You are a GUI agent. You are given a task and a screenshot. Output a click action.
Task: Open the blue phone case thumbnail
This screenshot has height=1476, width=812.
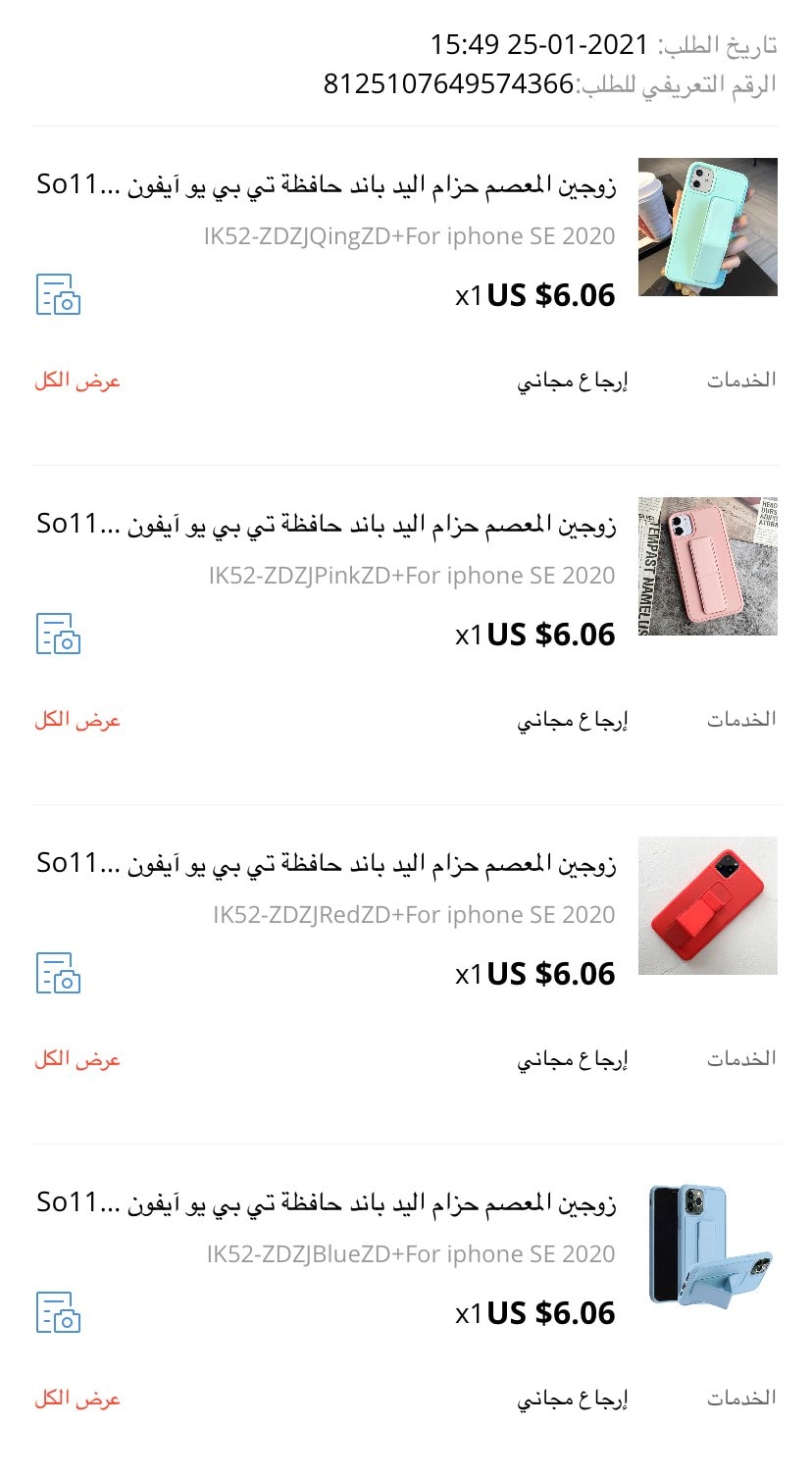coord(707,1245)
